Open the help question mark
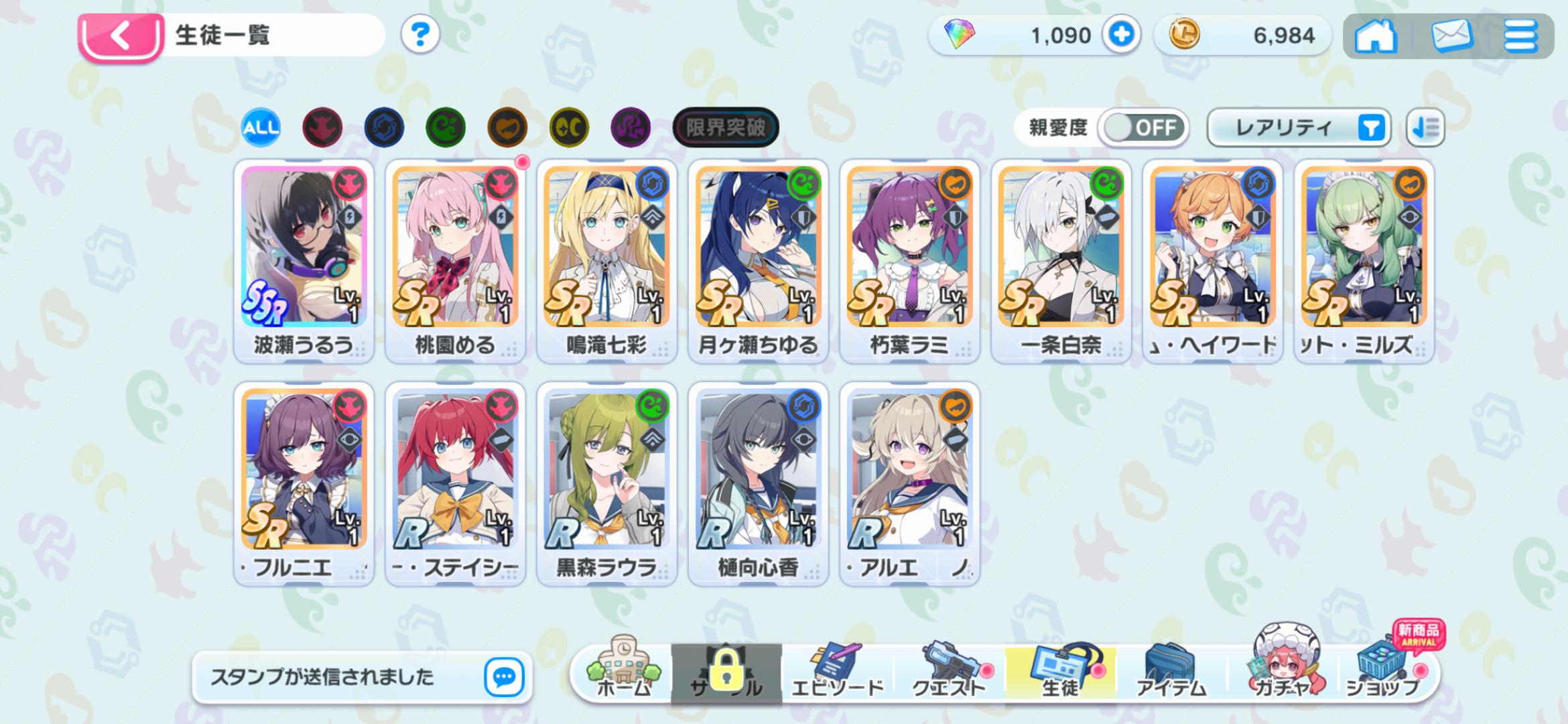Image resolution: width=1568 pixels, height=724 pixels. pyautogui.click(x=420, y=34)
